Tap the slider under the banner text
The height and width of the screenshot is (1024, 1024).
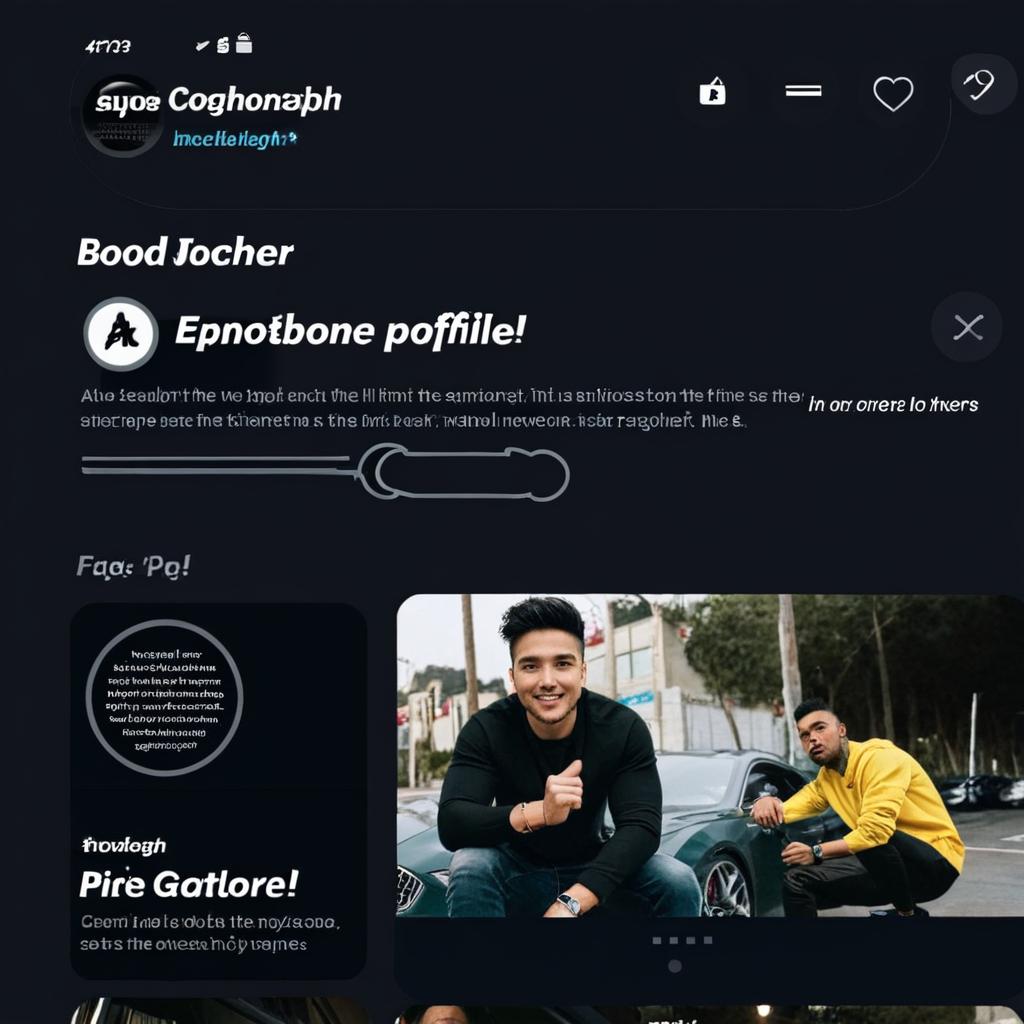[x=465, y=472]
